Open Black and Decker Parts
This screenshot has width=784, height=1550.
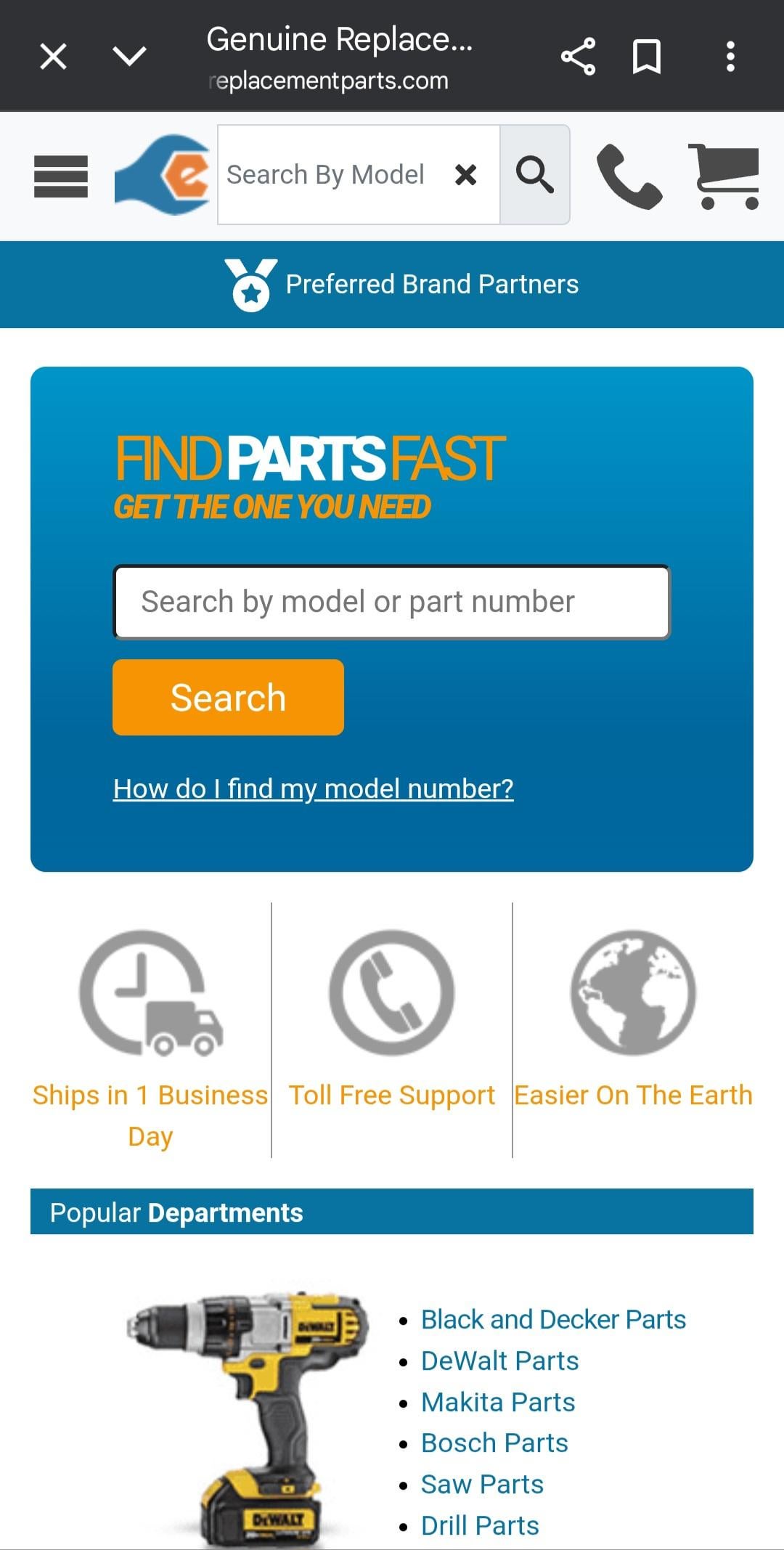click(553, 1319)
